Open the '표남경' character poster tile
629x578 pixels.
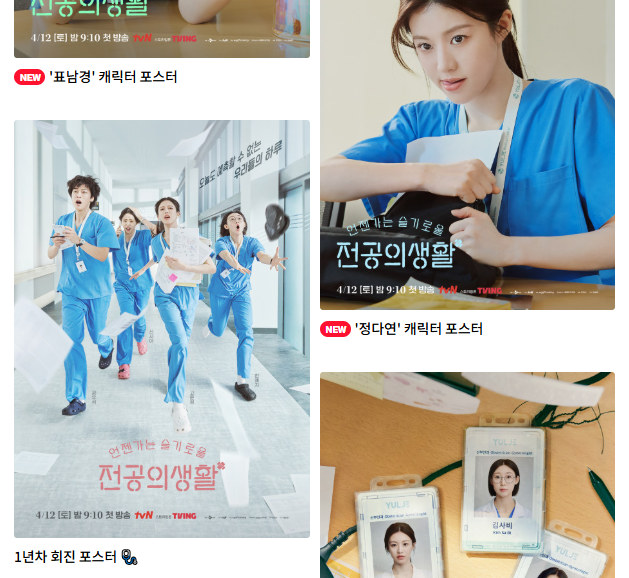(161, 28)
